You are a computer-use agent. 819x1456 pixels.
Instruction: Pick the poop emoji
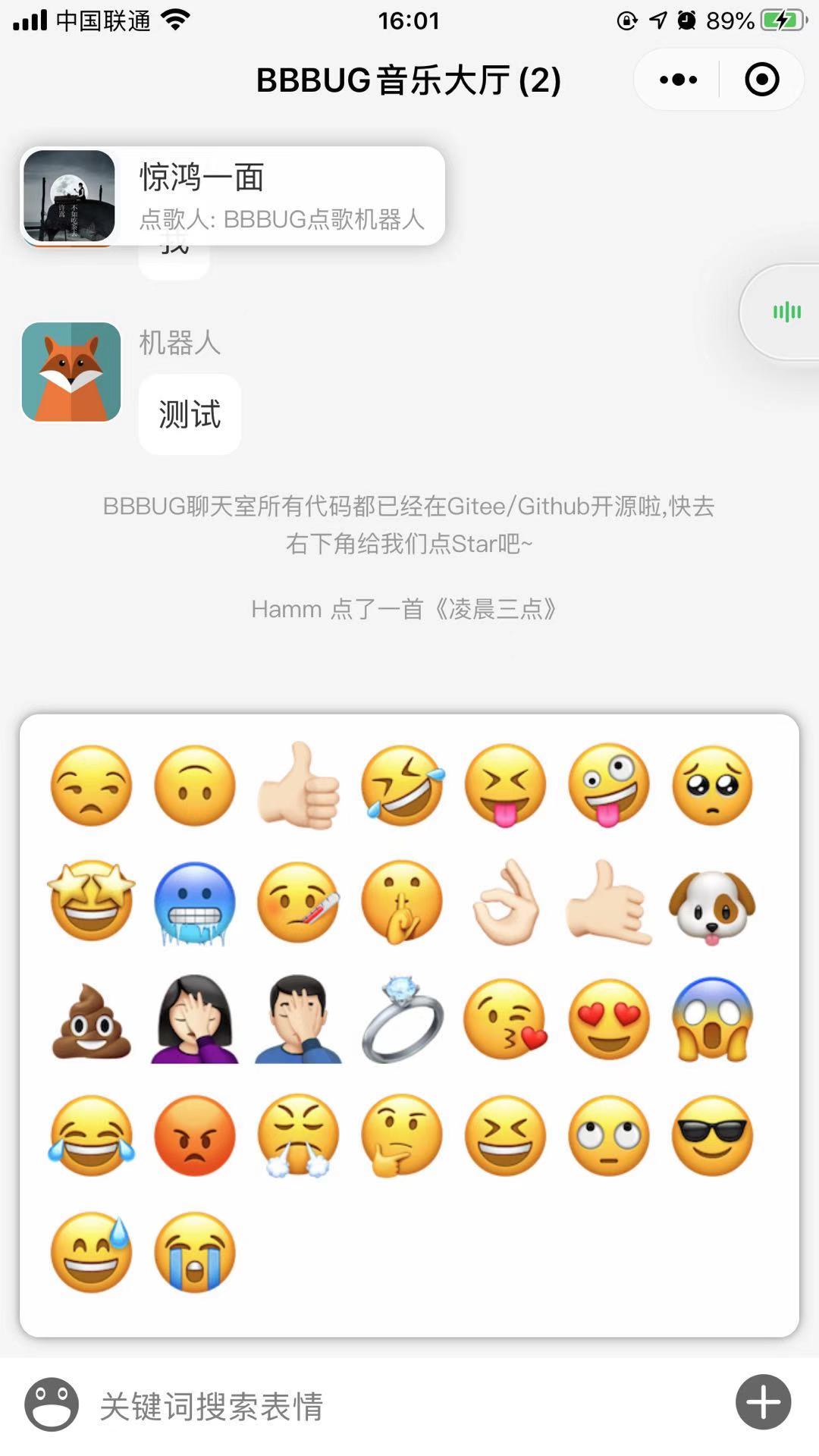(x=91, y=1020)
